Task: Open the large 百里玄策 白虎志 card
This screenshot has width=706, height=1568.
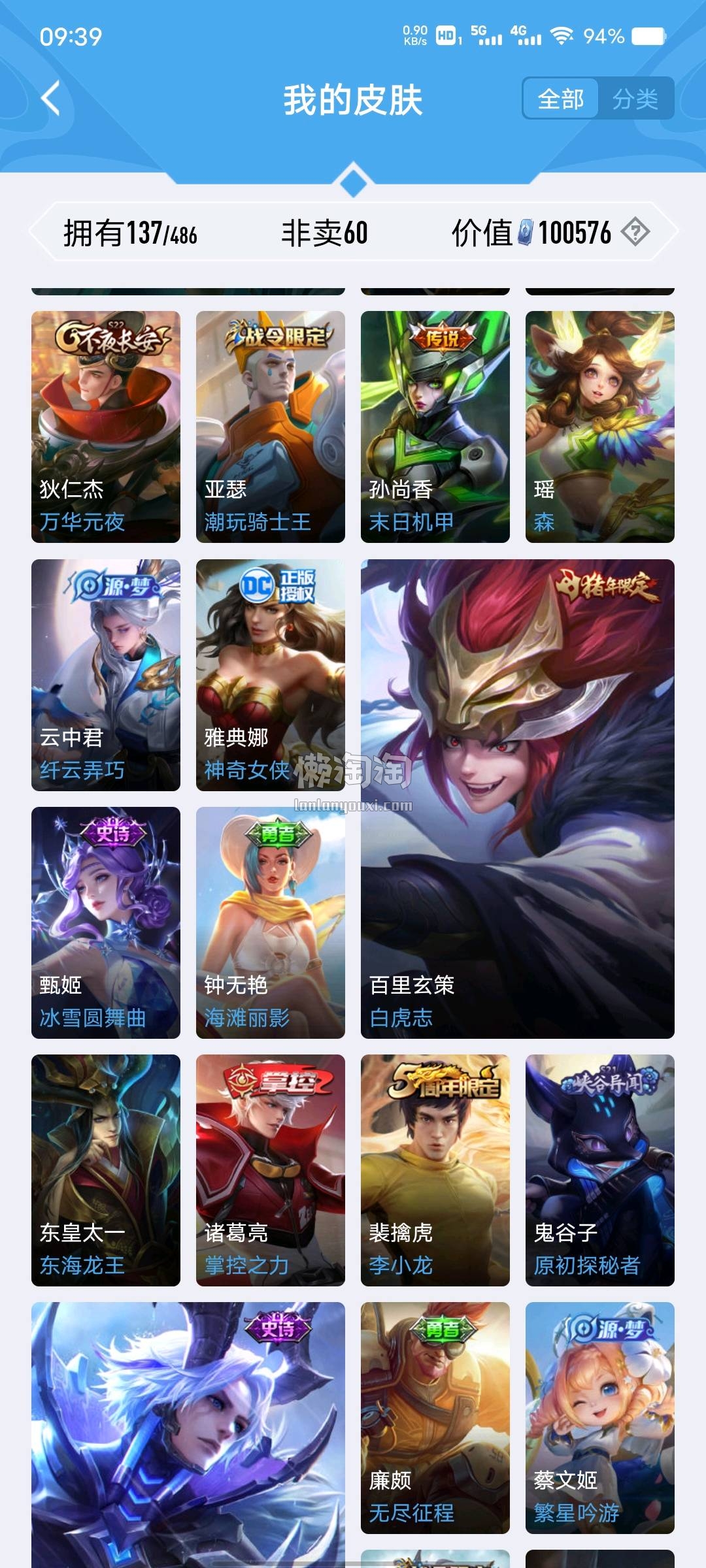Action: [x=518, y=798]
